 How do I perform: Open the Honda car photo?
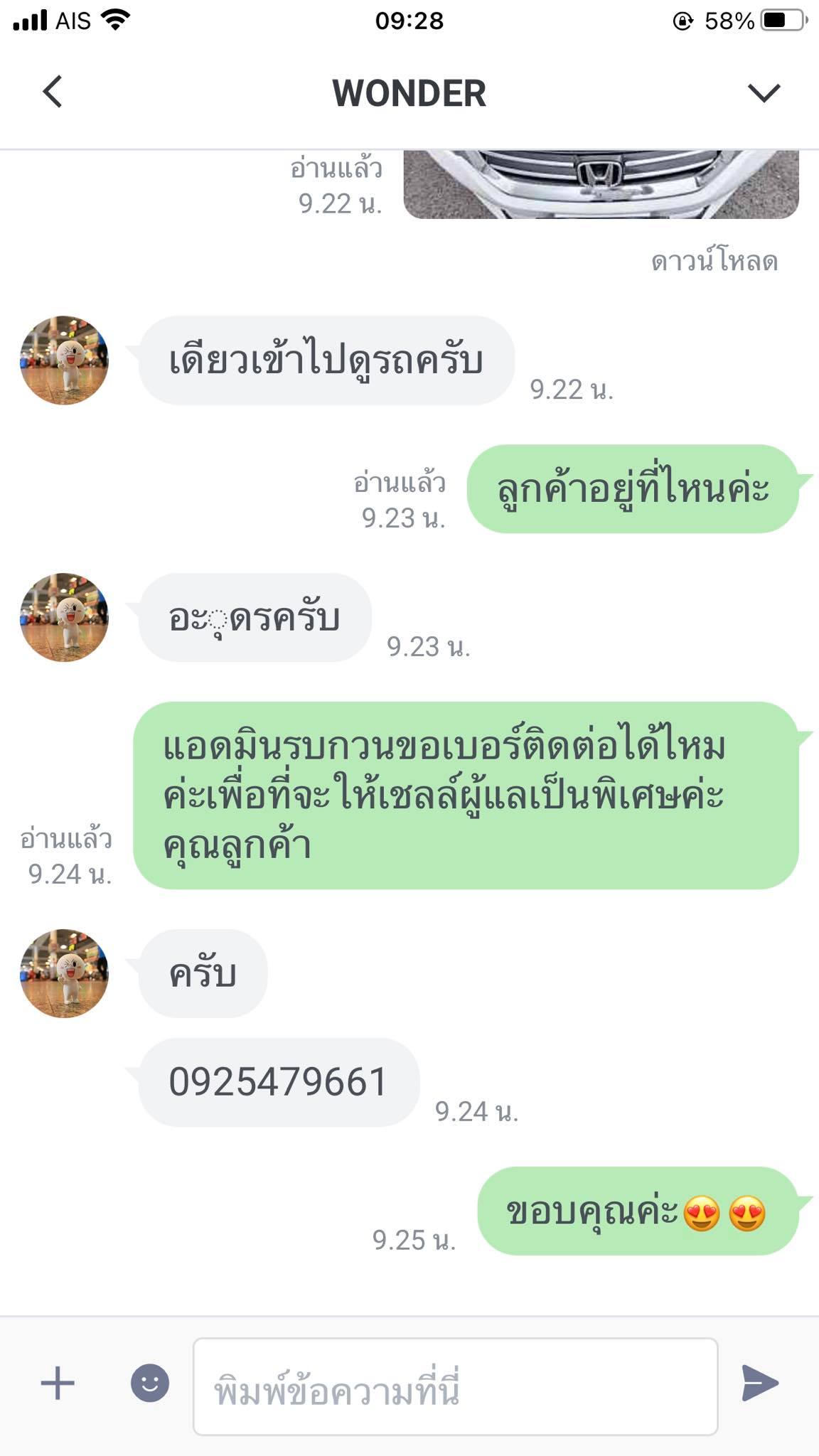point(601,183)
